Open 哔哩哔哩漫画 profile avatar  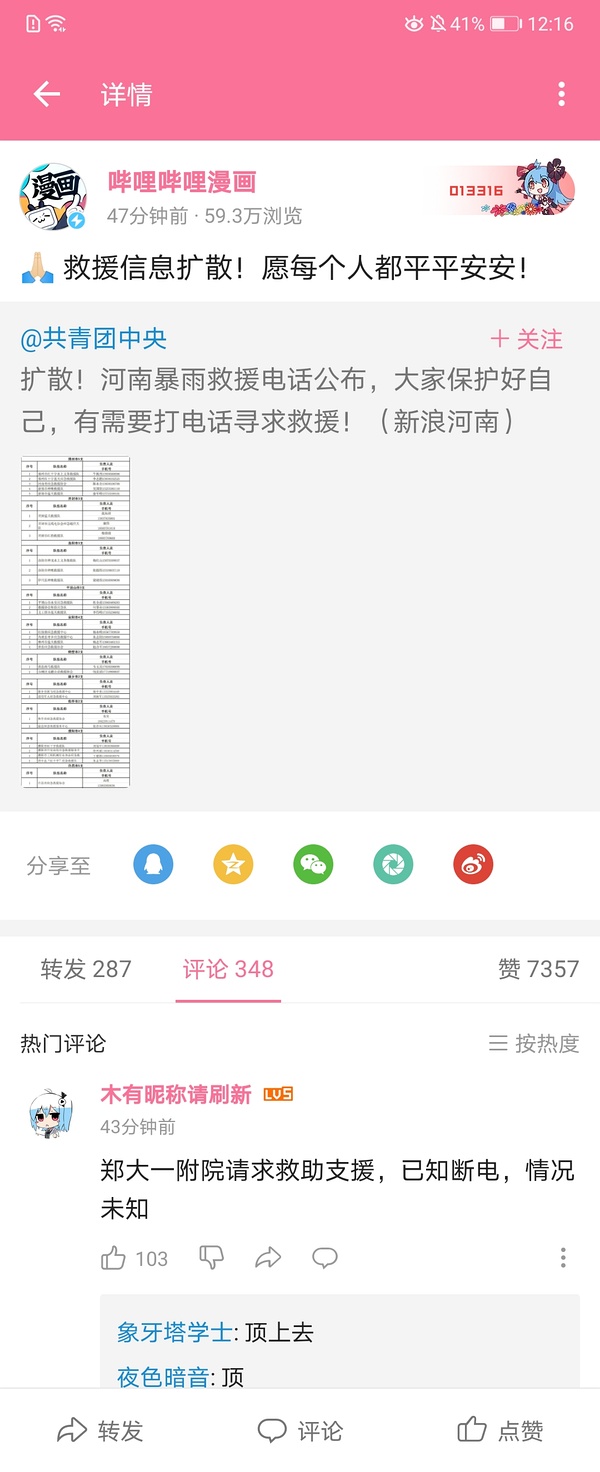(x=52, y=196)
